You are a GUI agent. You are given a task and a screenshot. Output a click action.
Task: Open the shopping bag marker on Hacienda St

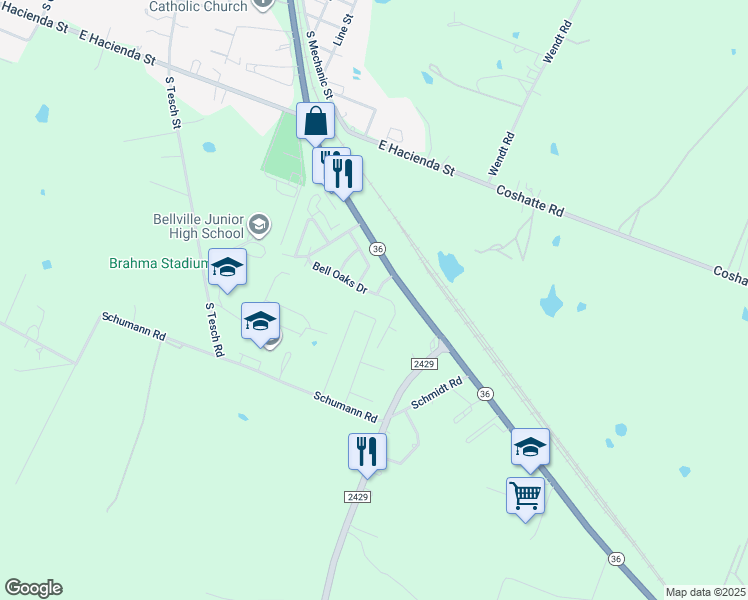pos(315,122)
